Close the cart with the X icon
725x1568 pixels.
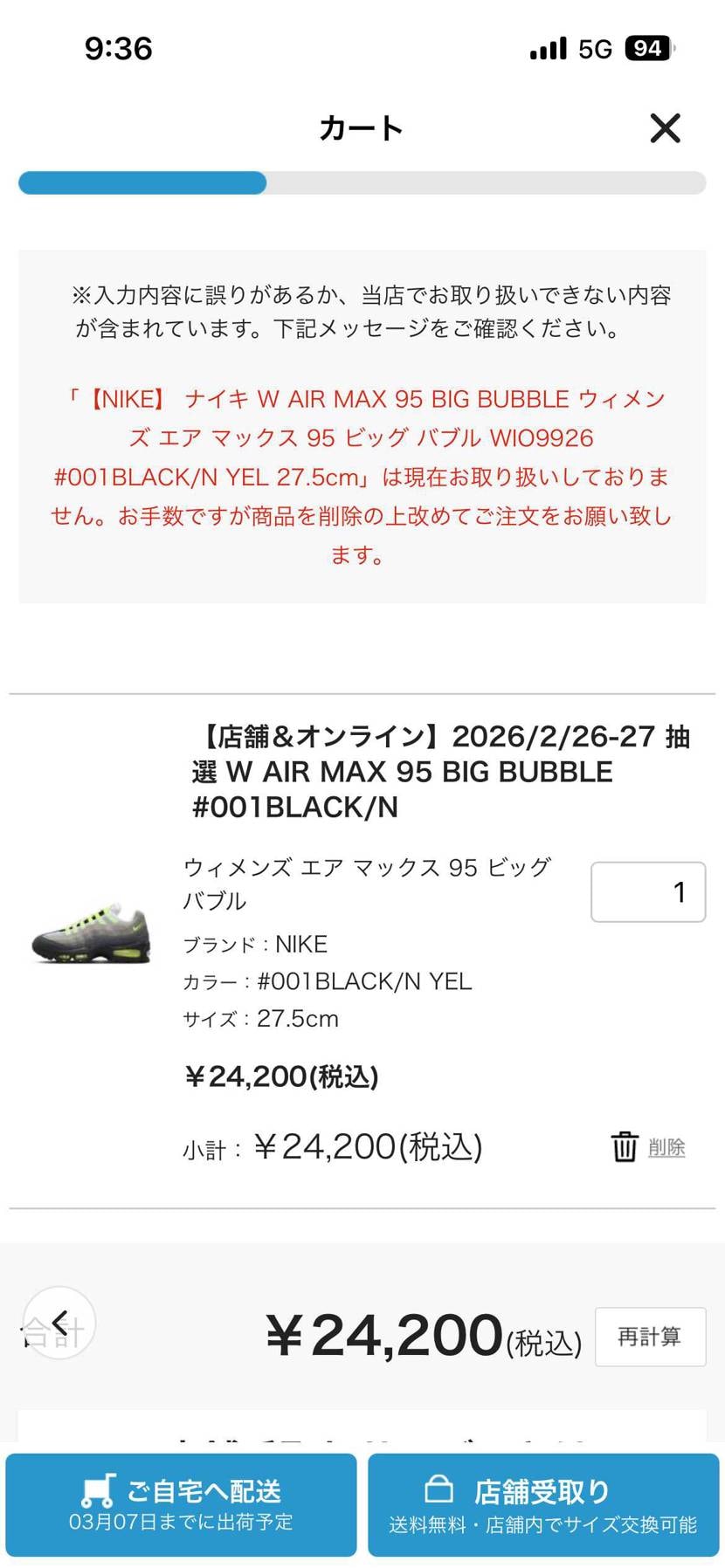[665, 128]
